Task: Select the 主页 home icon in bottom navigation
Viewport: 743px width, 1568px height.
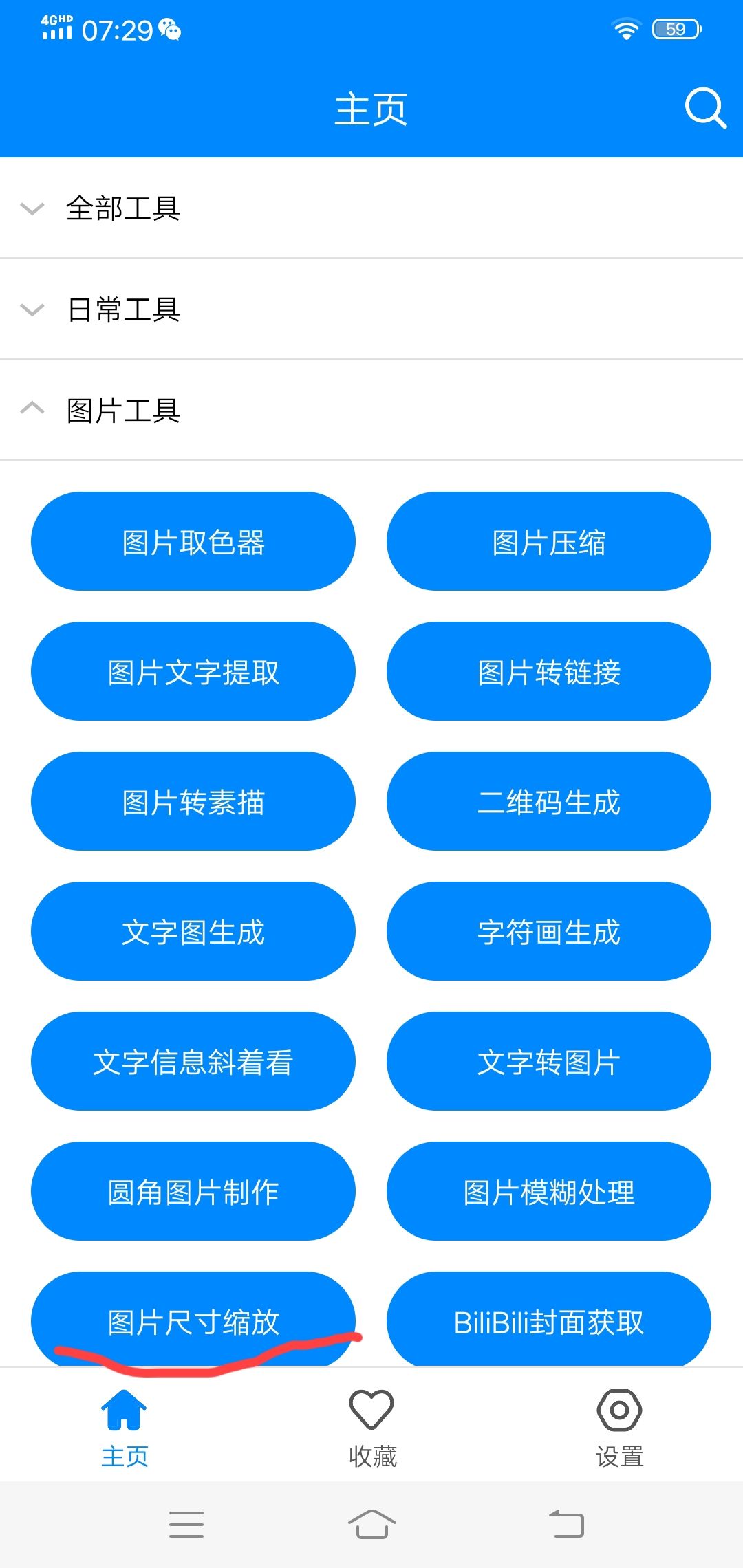Action: click(x=123, y=1412)
